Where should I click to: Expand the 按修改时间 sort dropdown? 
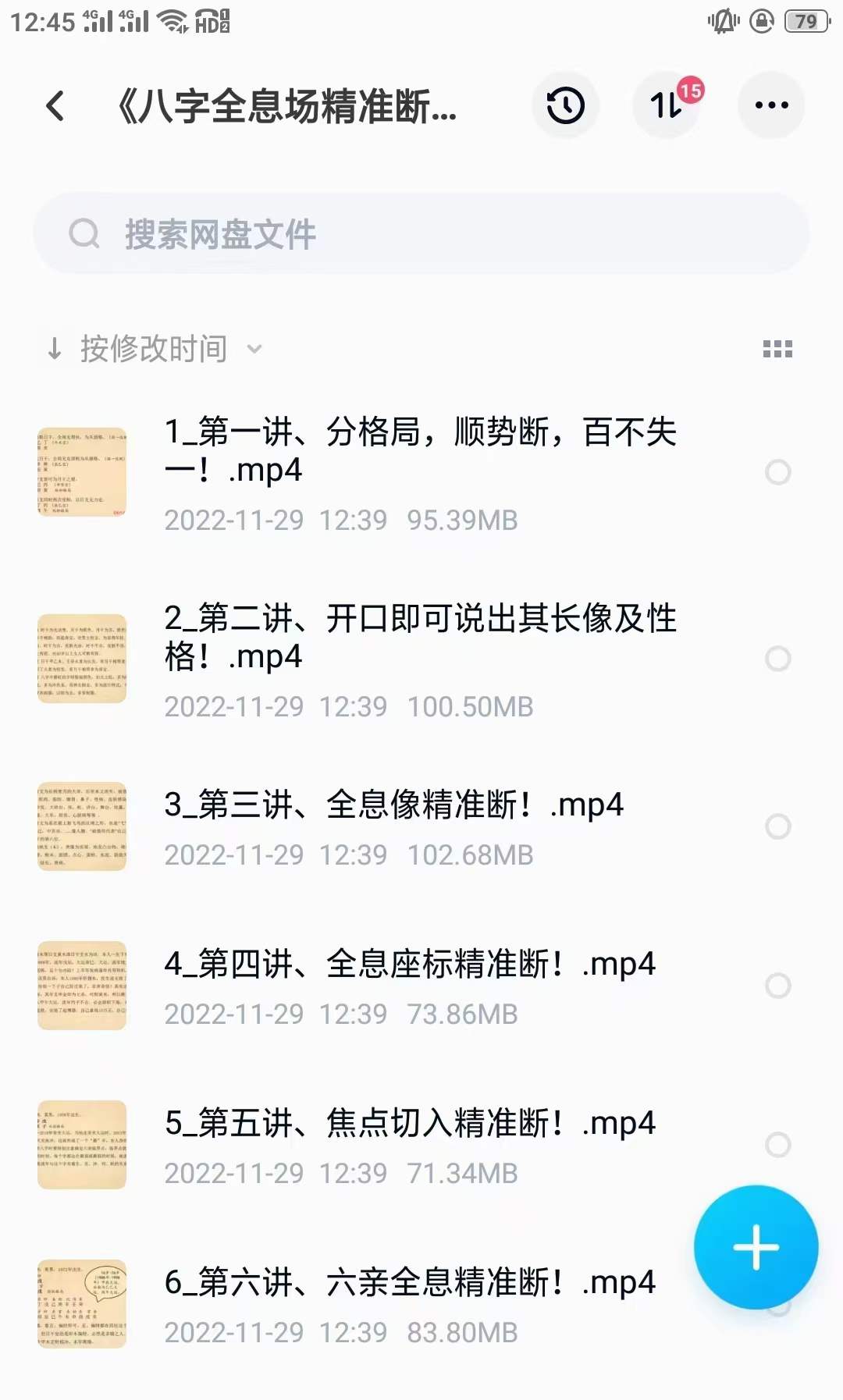pyautogui.click(x=155, y=349)
